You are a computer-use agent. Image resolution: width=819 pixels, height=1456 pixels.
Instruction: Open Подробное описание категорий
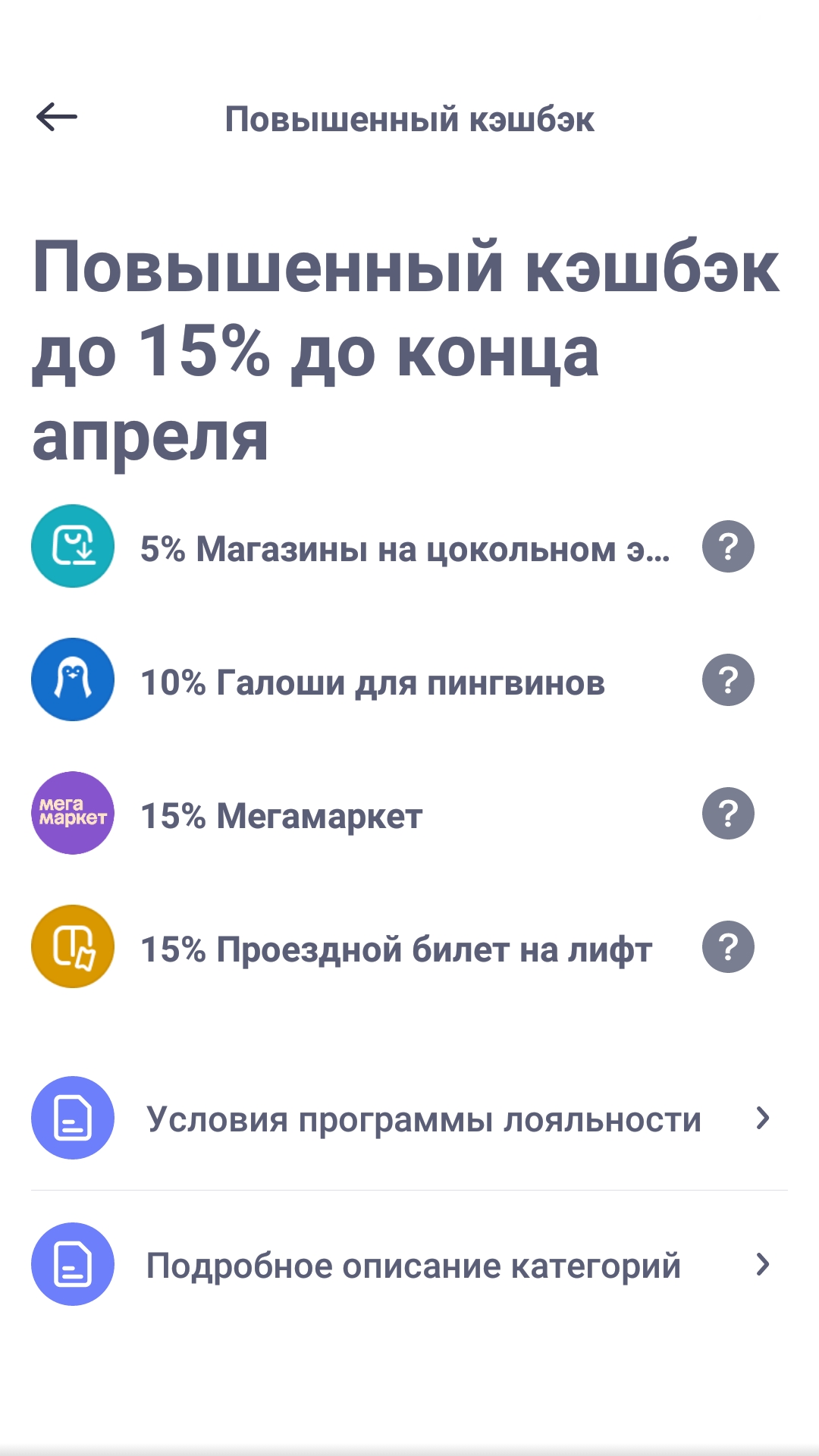[409, 1264]
